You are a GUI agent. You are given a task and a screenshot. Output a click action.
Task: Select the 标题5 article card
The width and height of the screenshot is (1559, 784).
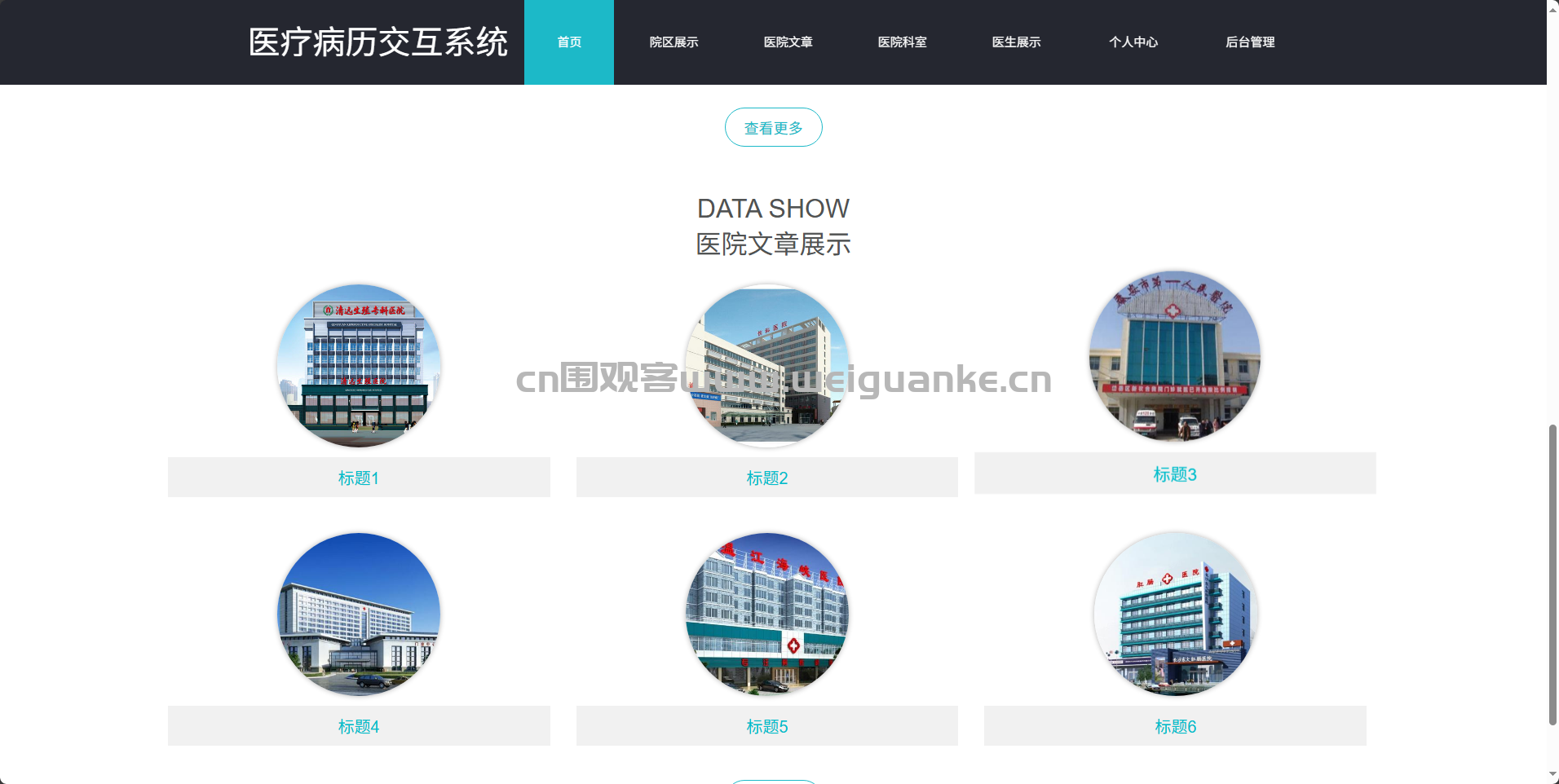point(766,726)
